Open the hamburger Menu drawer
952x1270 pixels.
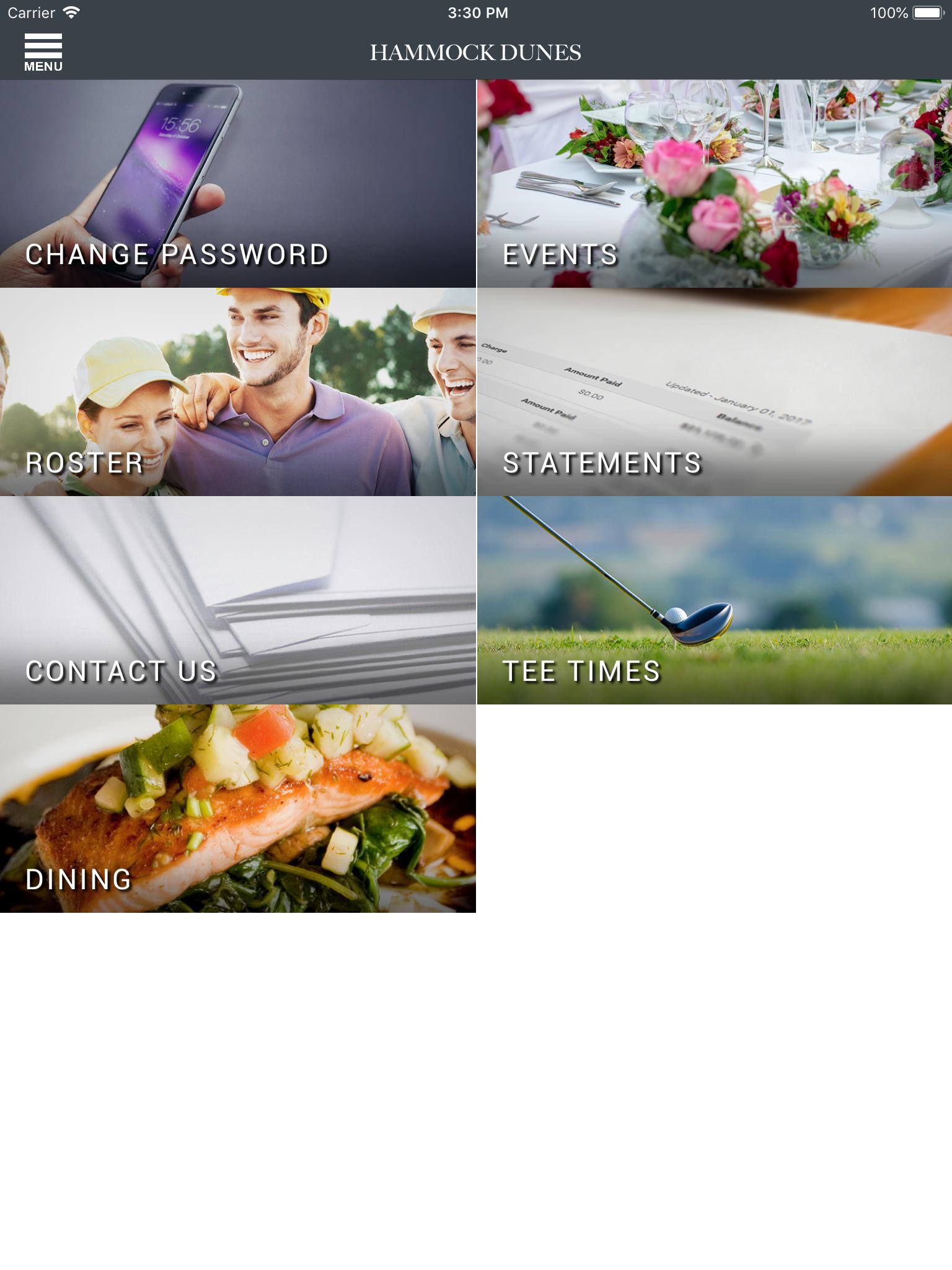click(x=43, y=53)
